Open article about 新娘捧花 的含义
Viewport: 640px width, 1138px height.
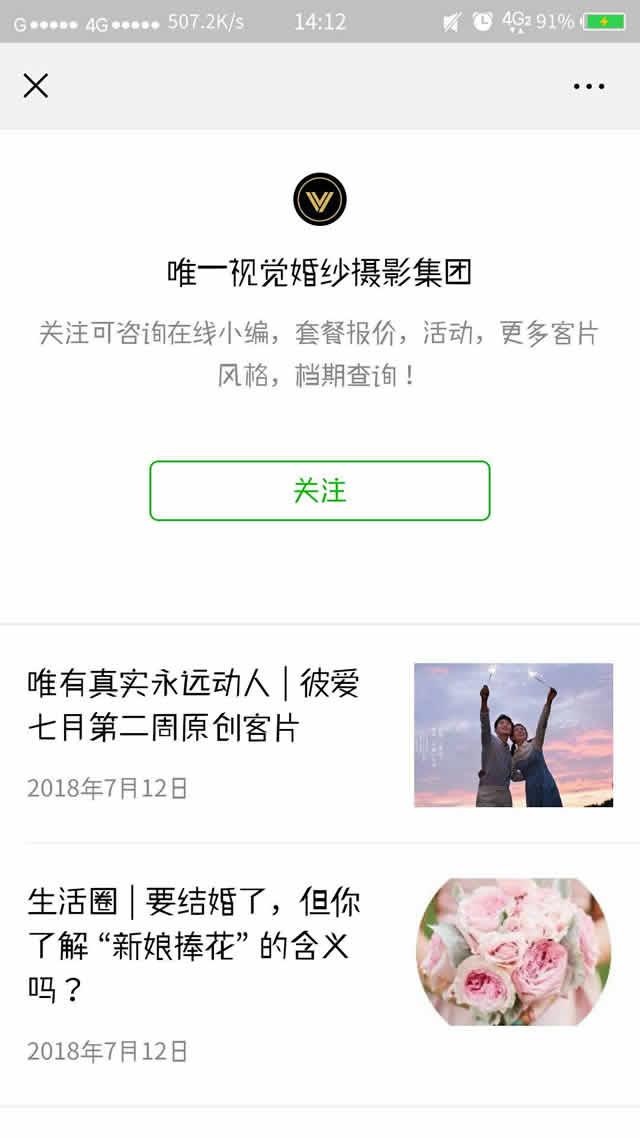coord(193,946)
